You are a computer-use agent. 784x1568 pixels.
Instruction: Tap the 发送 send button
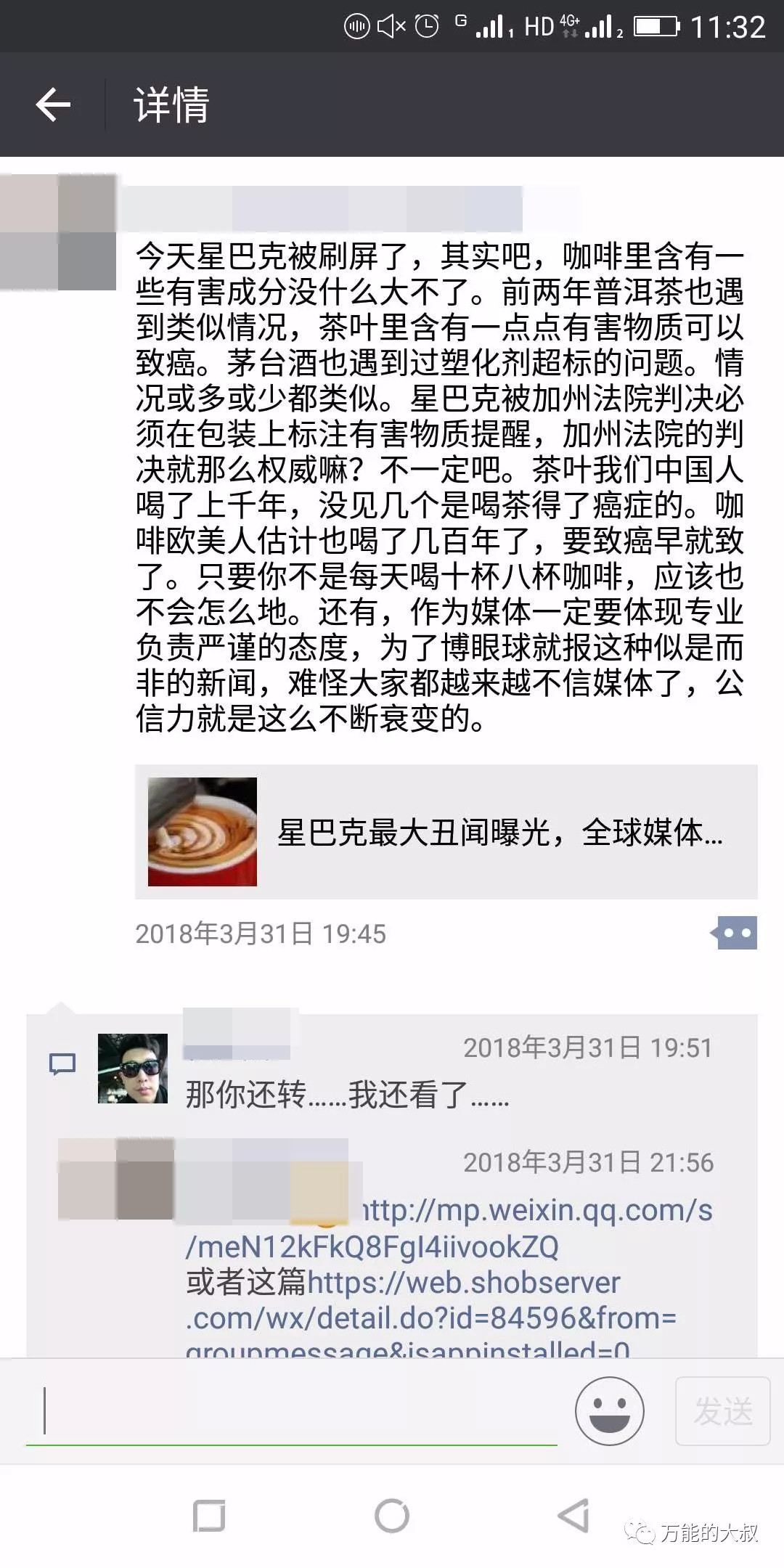click(x=722, y=1411)
